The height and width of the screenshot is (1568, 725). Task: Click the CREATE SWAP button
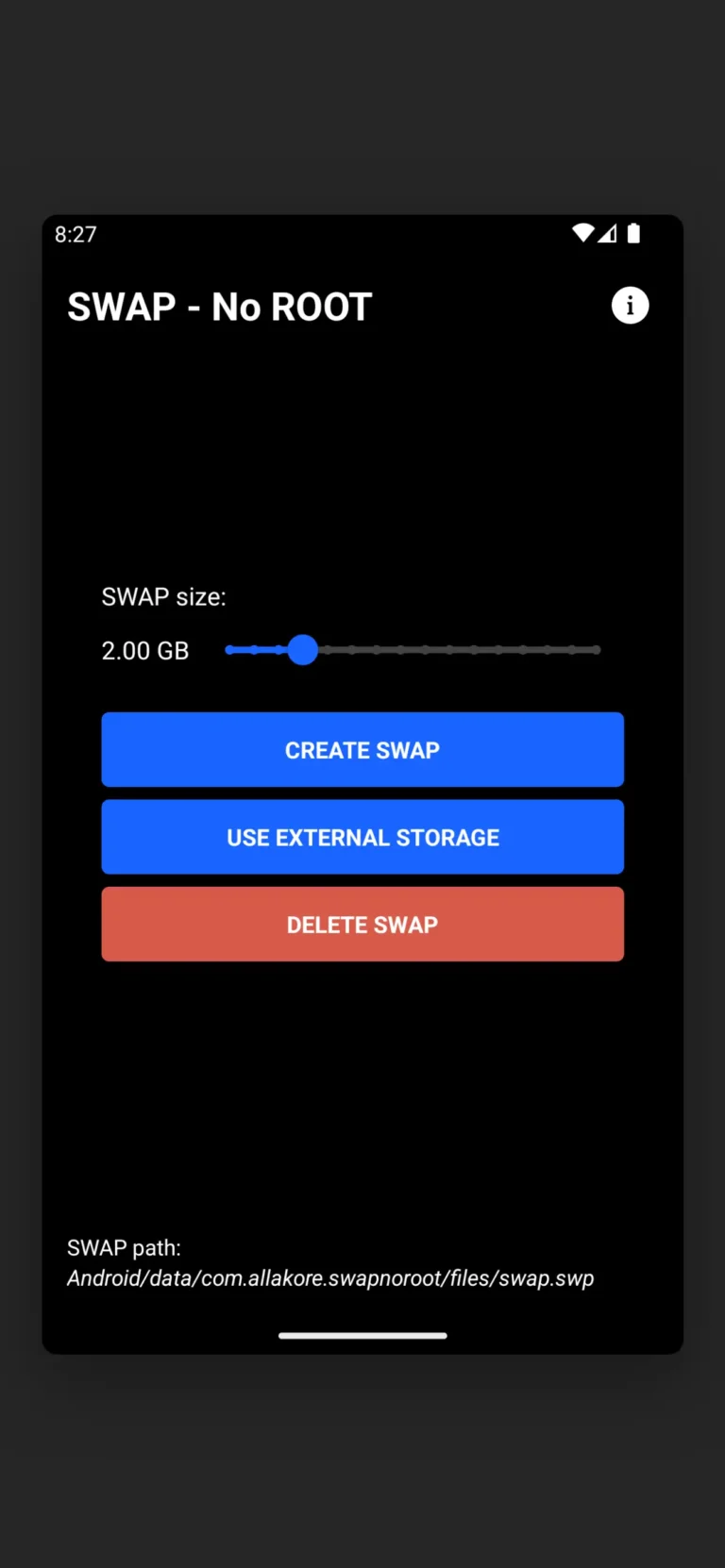tap(362, 750)
